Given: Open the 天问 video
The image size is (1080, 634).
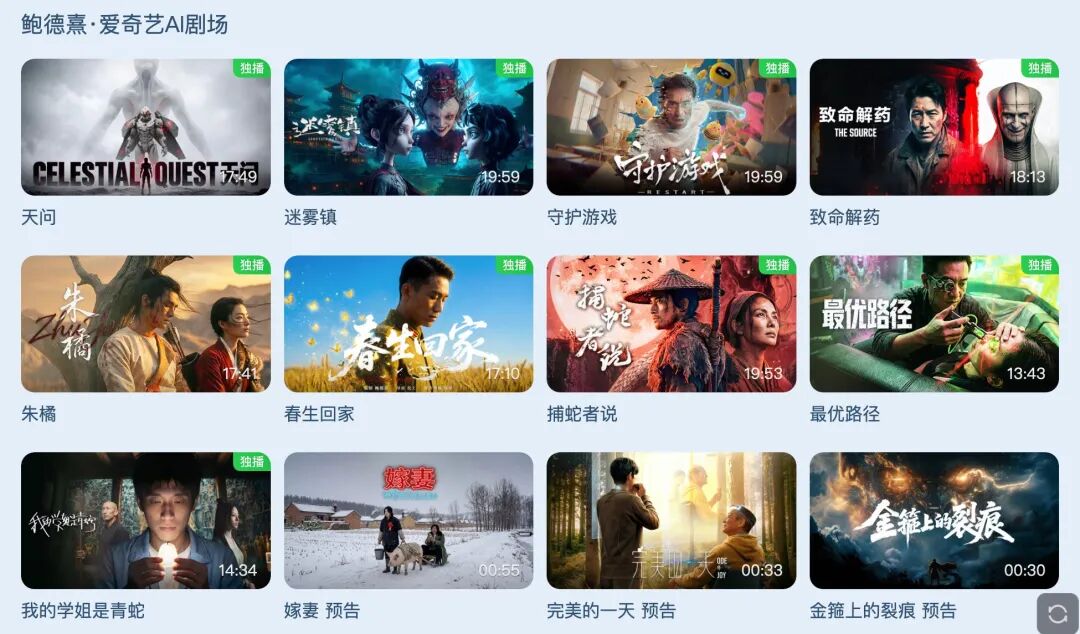Looking at the screenshot, I should pyautogui.click(x=145, y=127).
